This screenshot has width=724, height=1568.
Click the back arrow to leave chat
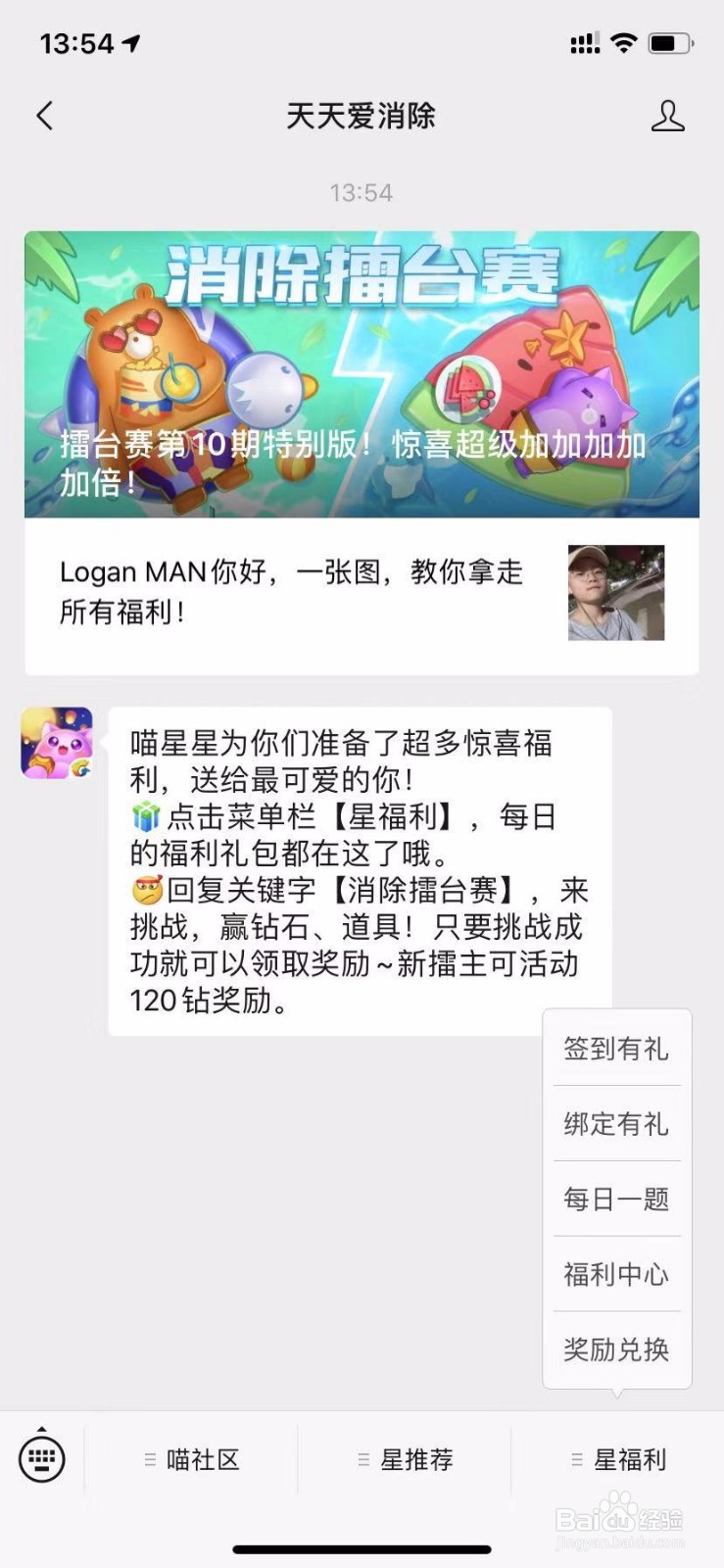click(43, 116)
